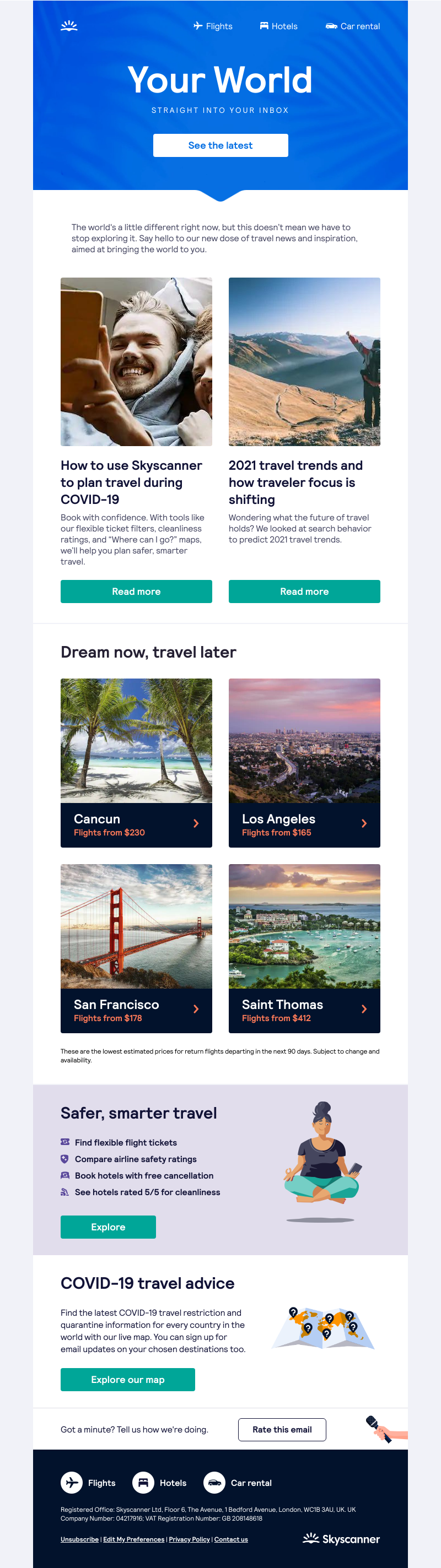441x1568 pixels.
Task: Open the Privacy Policy link
Action: 189,1539
